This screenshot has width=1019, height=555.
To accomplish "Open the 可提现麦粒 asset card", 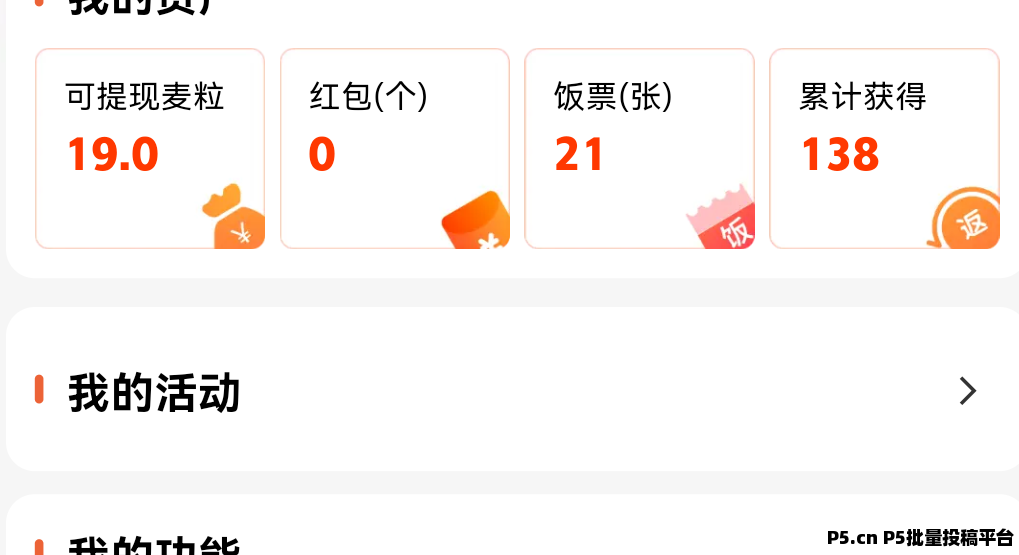I will pyautogui.click(x=150, y=148).
